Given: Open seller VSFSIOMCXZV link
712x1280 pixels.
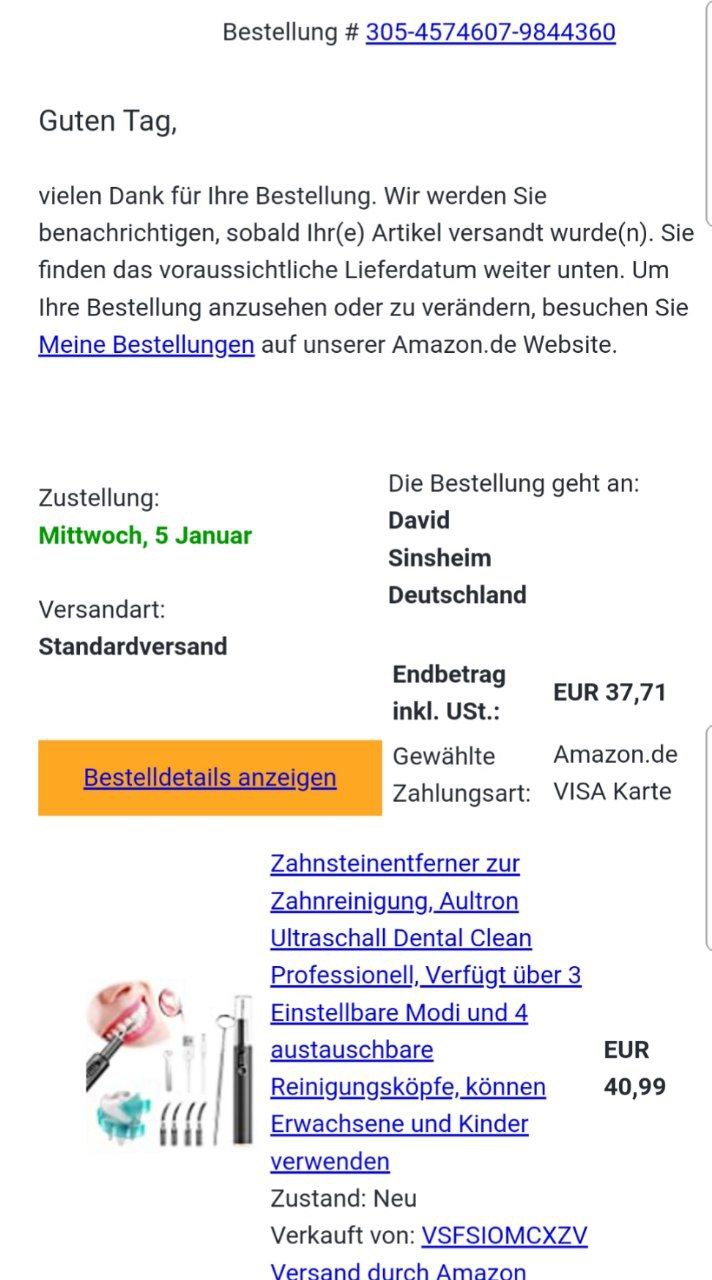Looking at the screenshot, I should (x=504, y=1235).
